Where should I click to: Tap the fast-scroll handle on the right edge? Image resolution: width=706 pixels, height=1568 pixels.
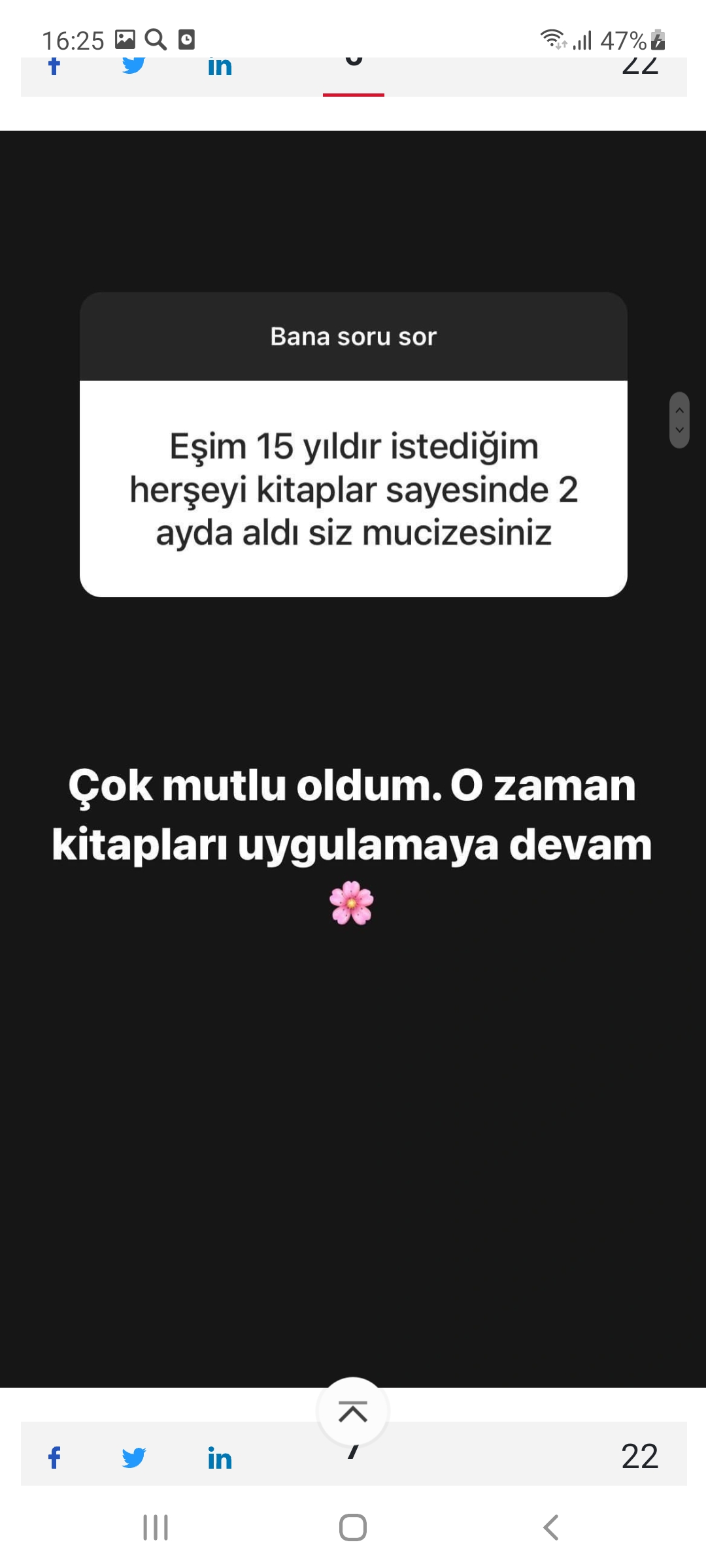tap(679, 420)
